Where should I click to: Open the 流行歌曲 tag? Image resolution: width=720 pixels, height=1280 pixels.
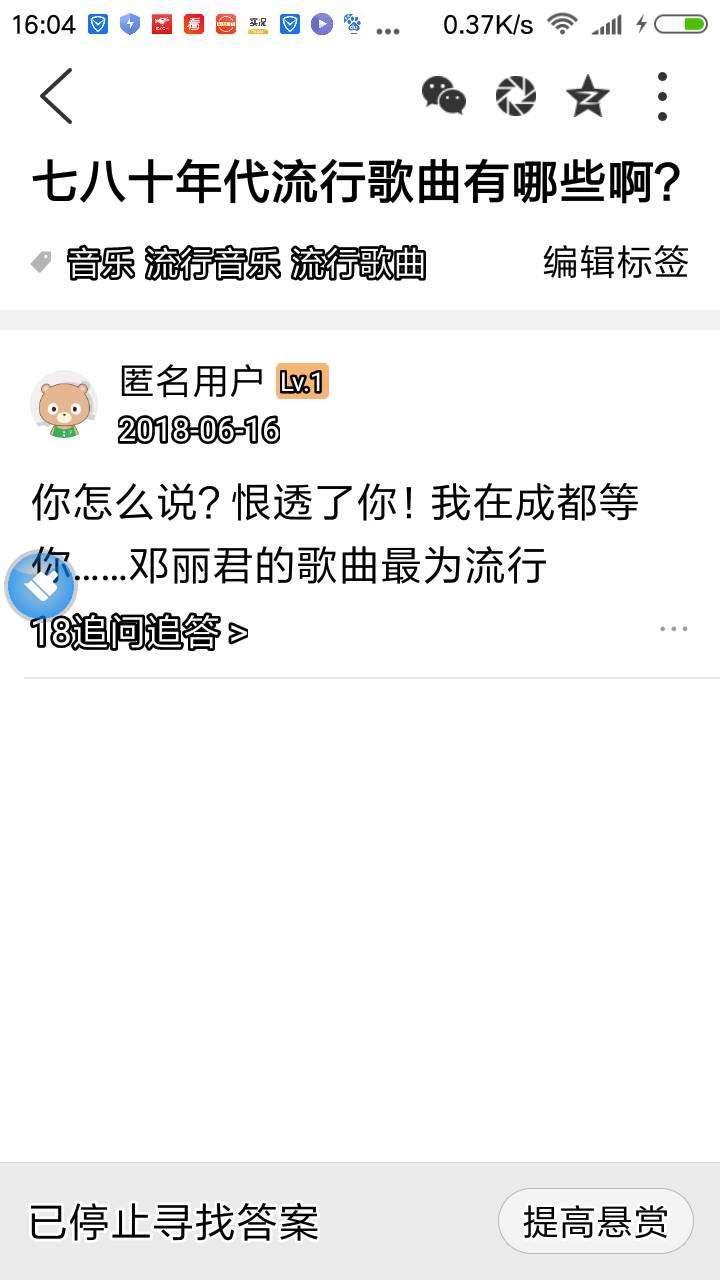tap(359, 264)
